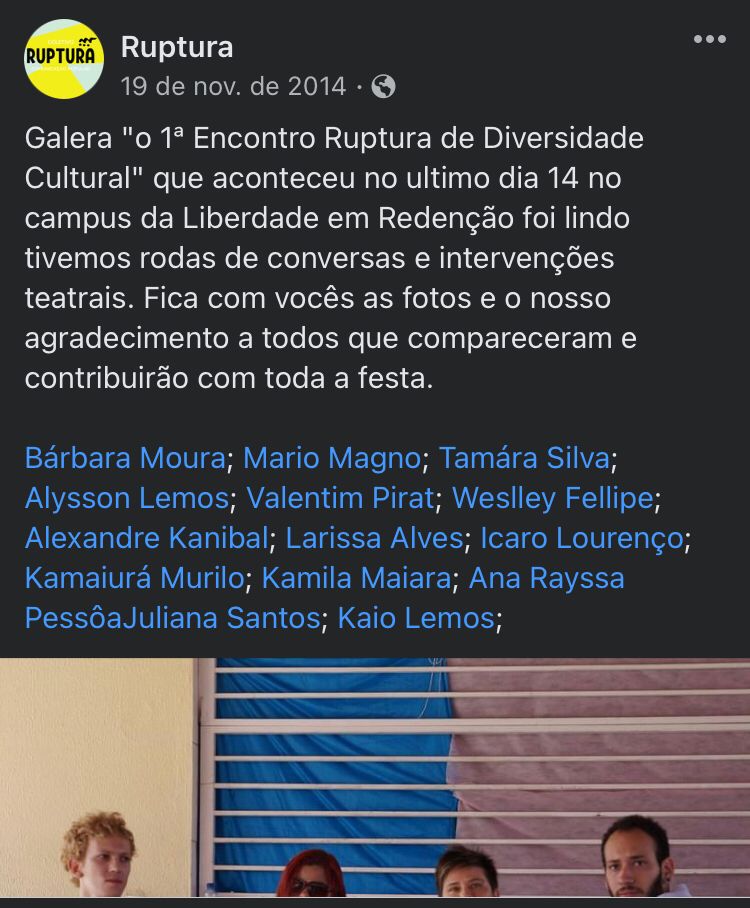
Task: Open Alexandre Kanibal's profile
Action: click(147, 538)
